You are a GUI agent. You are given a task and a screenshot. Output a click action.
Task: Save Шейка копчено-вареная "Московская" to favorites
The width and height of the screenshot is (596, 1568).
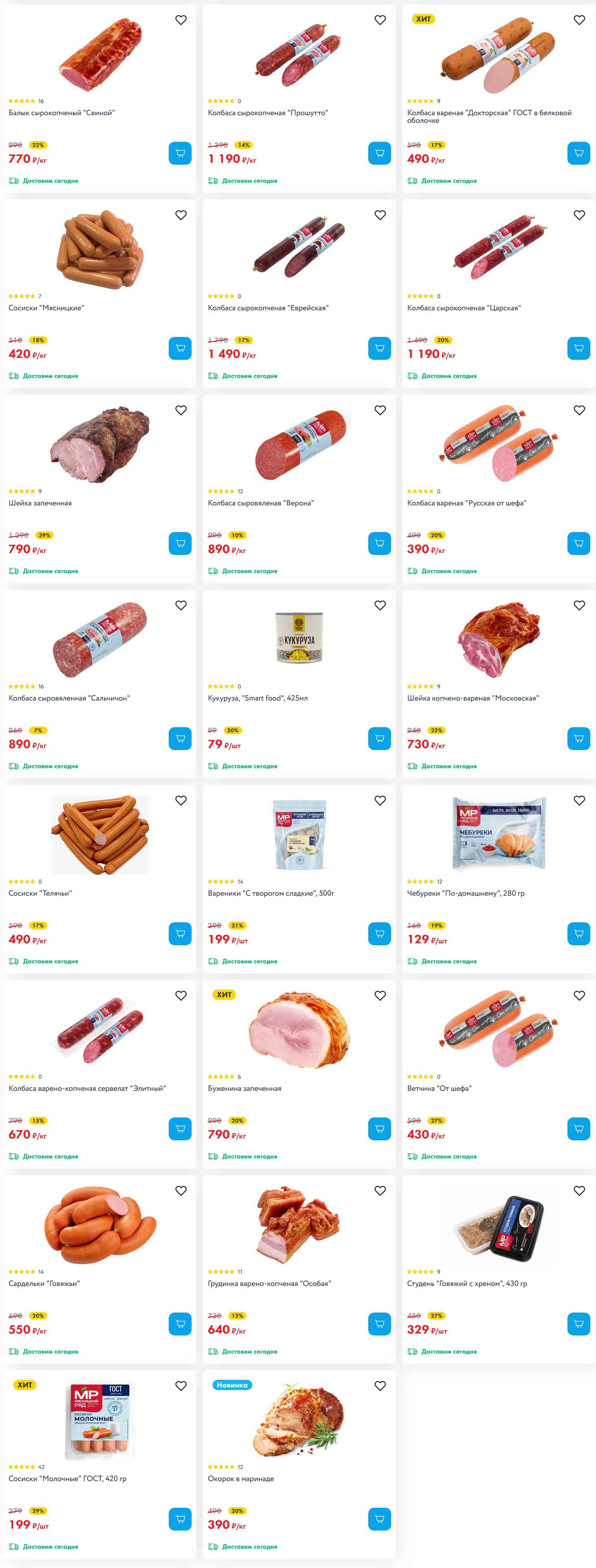click(579, 605)
